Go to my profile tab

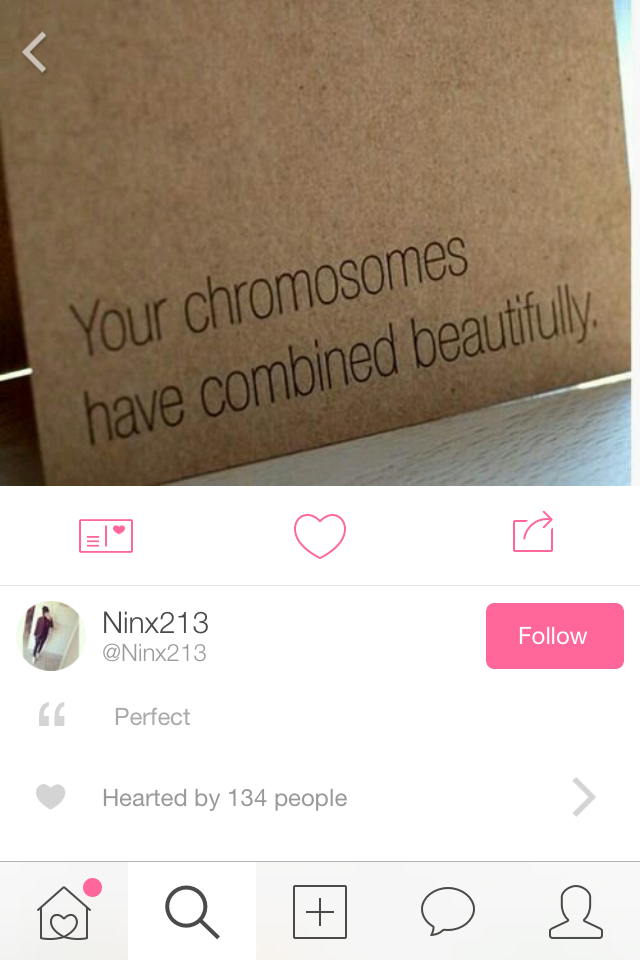(x=576, y=912)
